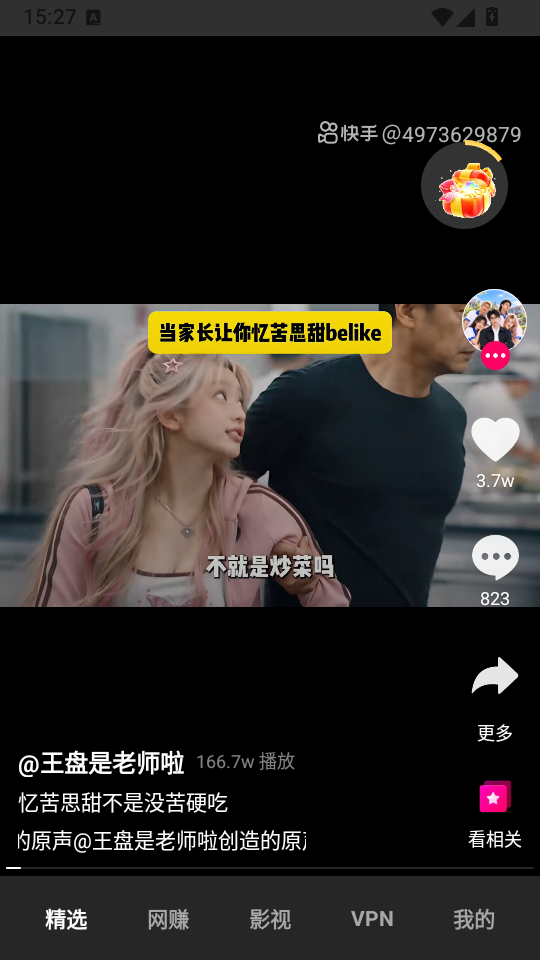
Task: Switch to the 网赚 tab
Action: 168,920
